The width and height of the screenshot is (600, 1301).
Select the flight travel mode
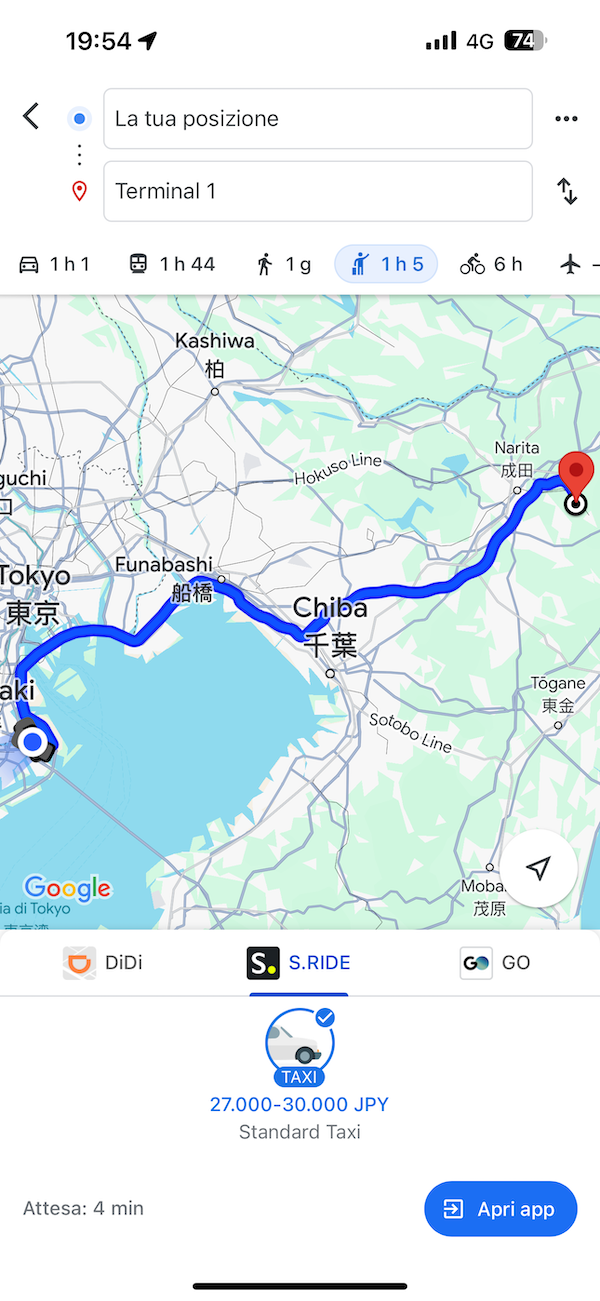(x=577, y=264)
